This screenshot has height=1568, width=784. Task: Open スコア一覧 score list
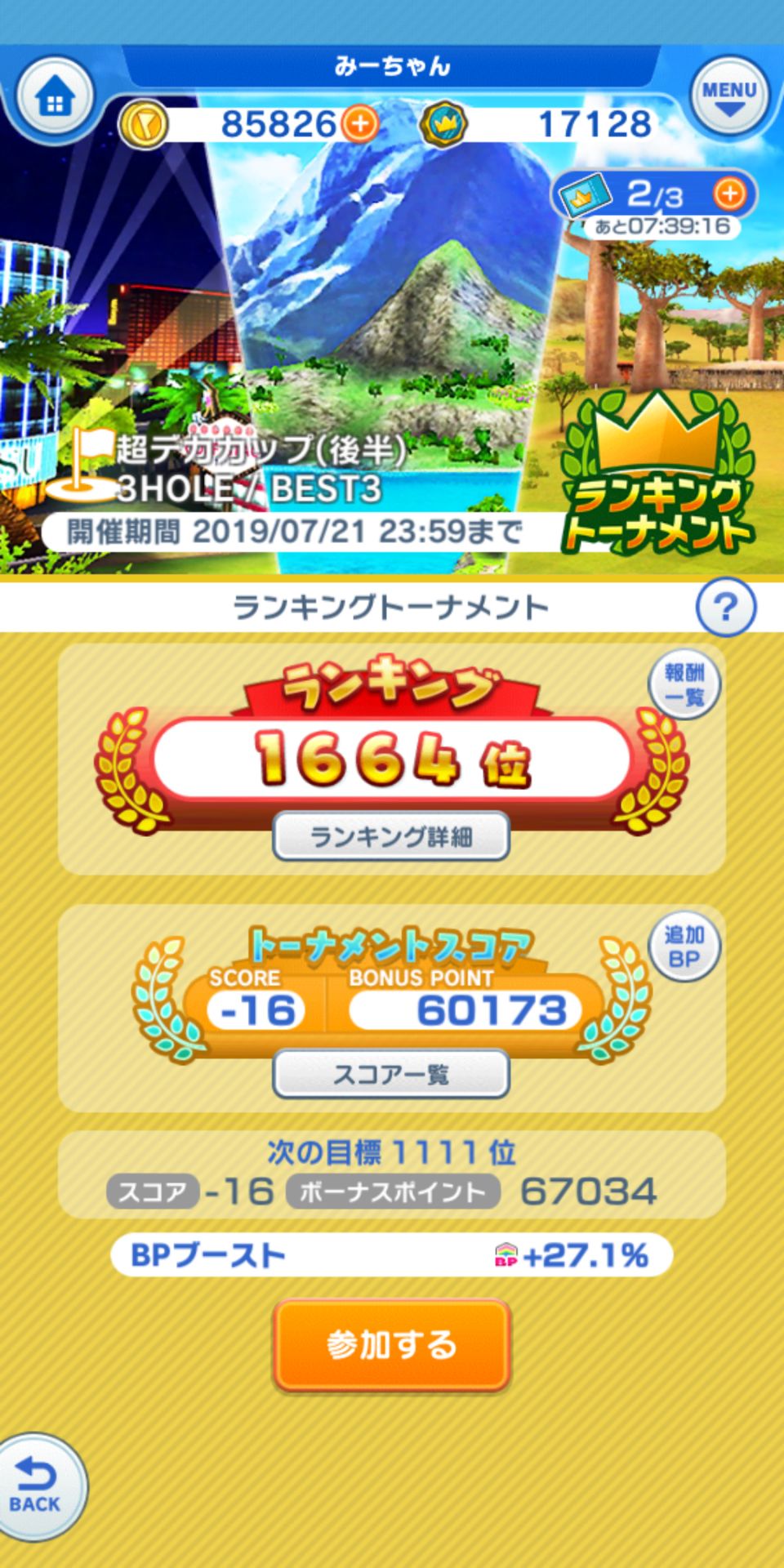pos(390,1074)
